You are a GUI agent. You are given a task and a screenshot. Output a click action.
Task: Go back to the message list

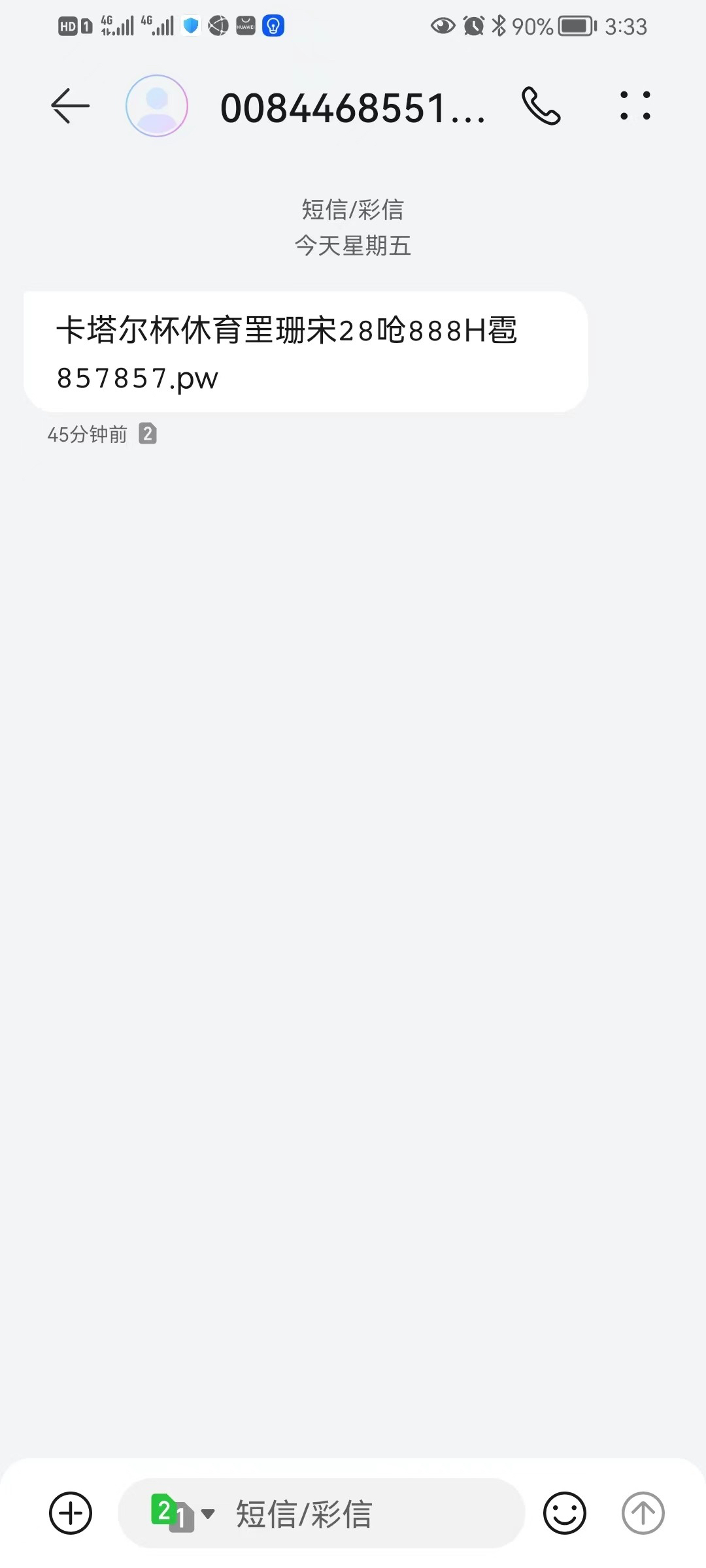[x=70, y=106]
